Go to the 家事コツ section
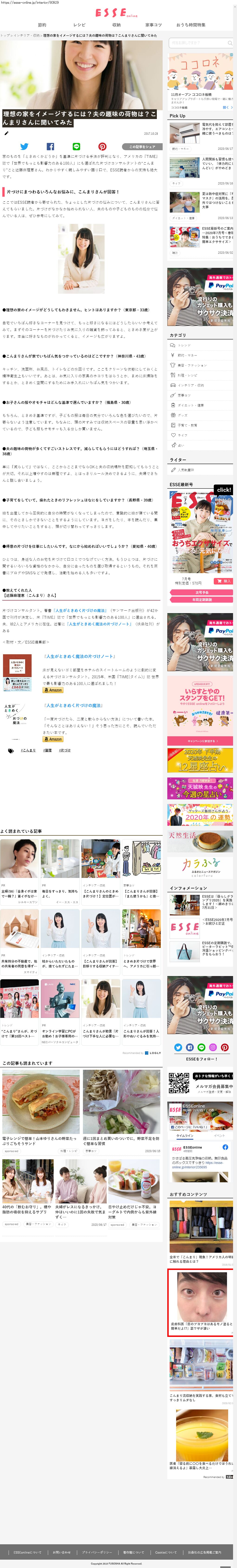Viewport: 237px width, 1568px height. point(153,25)
